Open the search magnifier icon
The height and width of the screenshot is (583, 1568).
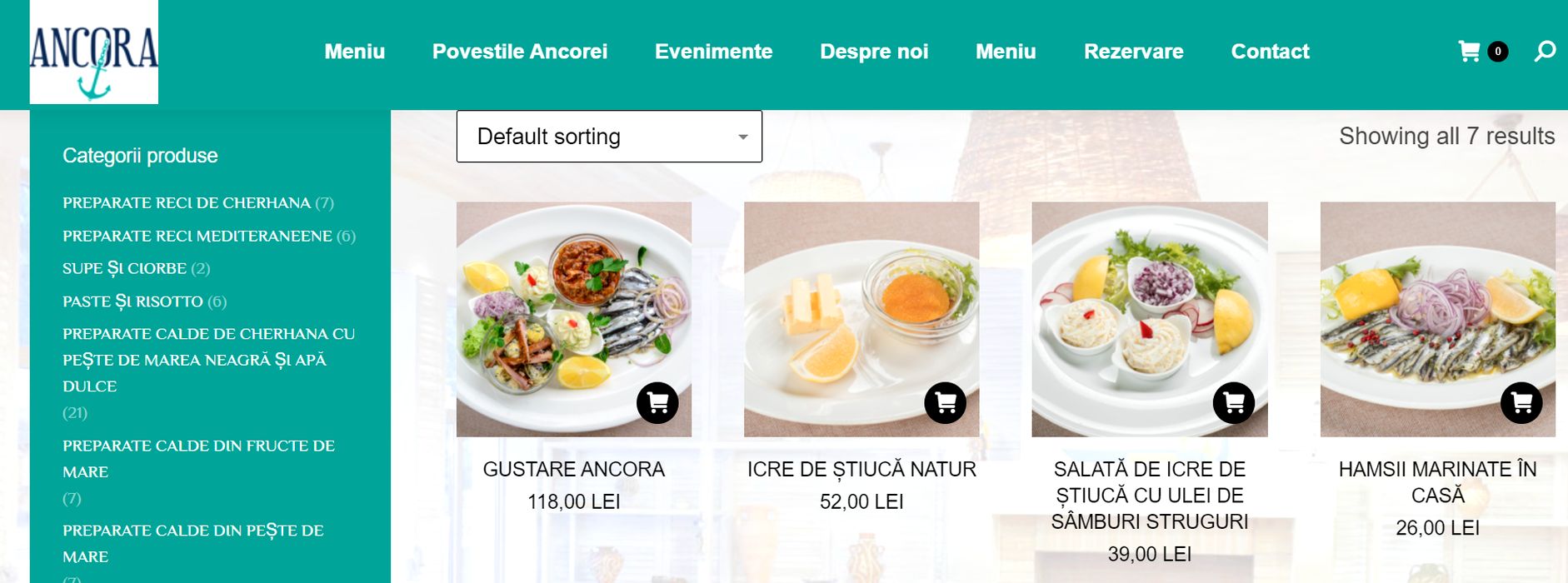pos(1545,52)
